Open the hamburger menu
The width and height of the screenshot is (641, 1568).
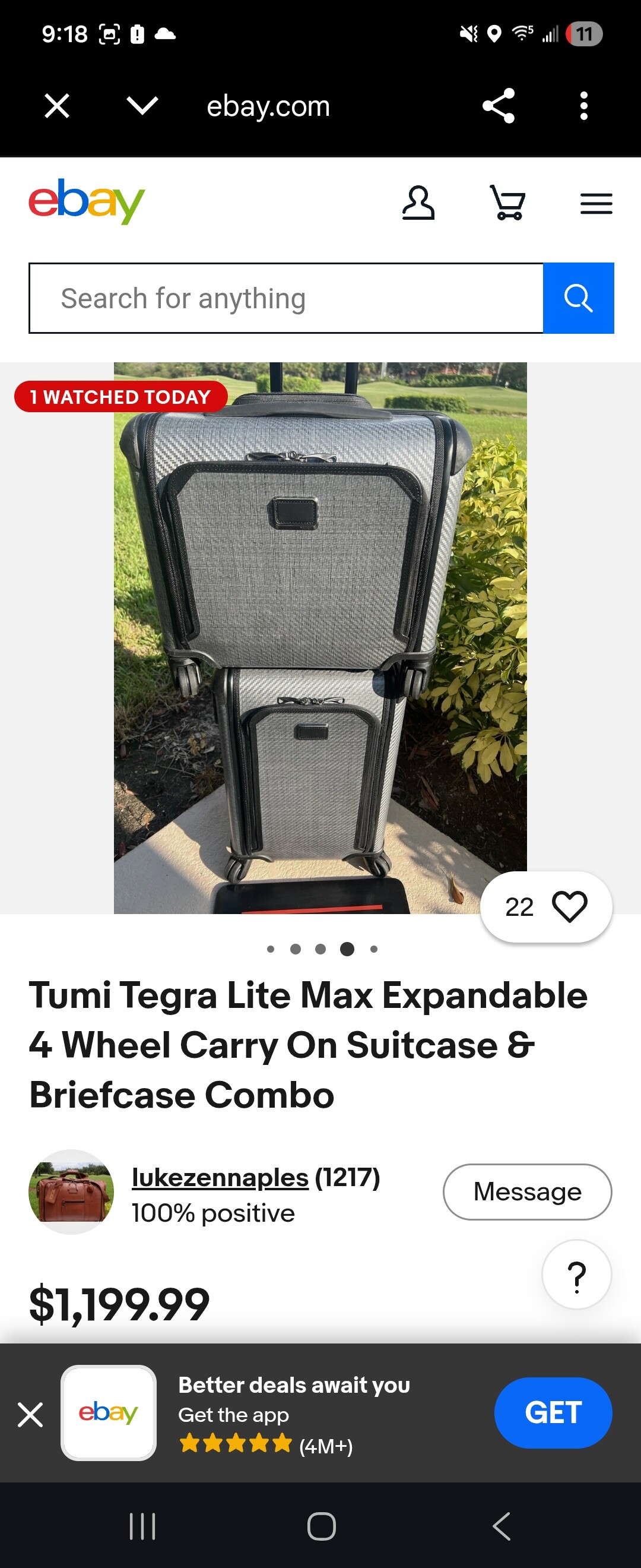[x=595, y=203]
